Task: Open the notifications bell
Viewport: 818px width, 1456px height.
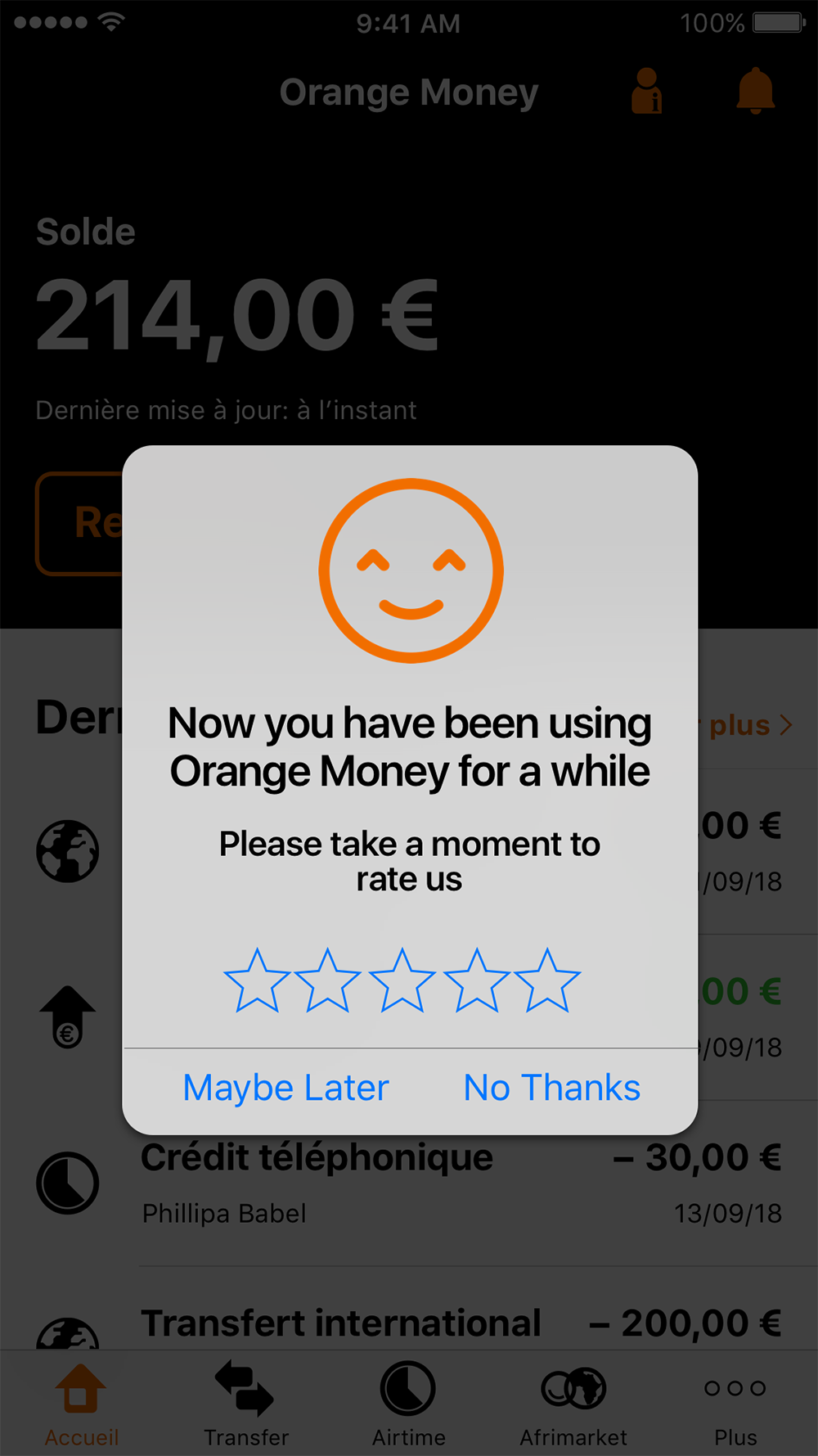Action: pos(755,91)
